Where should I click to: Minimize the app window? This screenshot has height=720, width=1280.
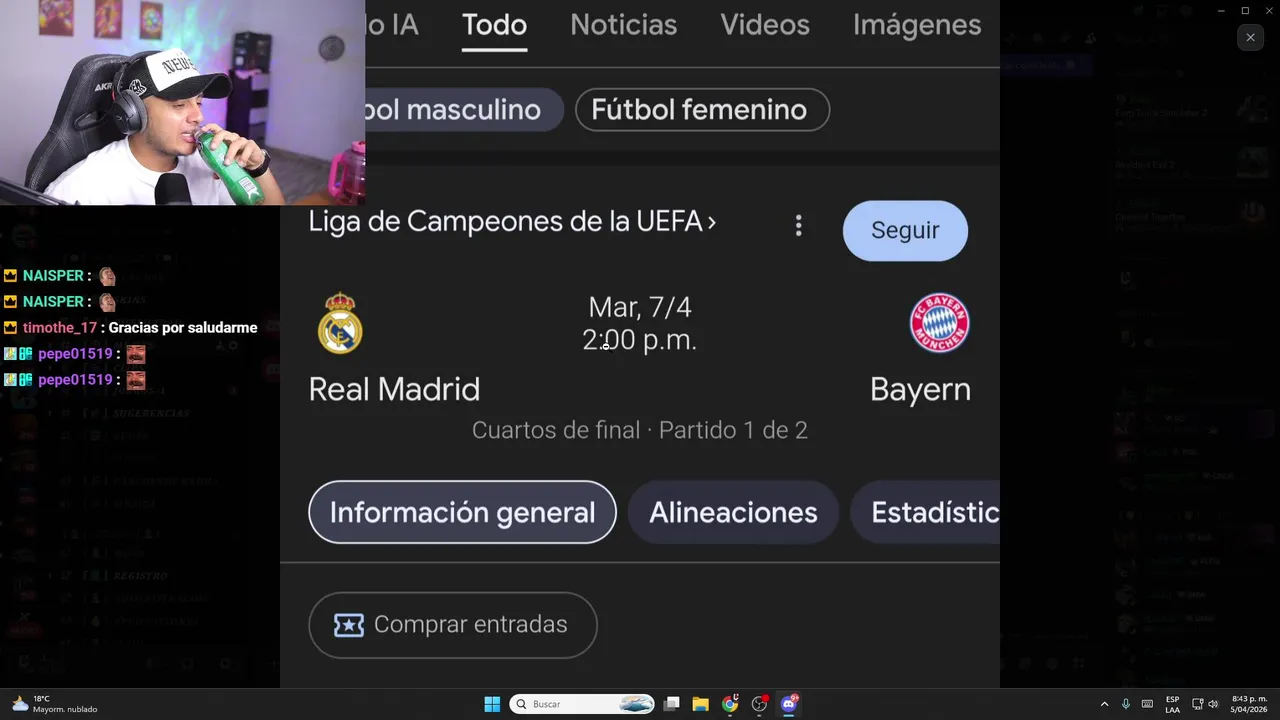tap(1221, 10)
